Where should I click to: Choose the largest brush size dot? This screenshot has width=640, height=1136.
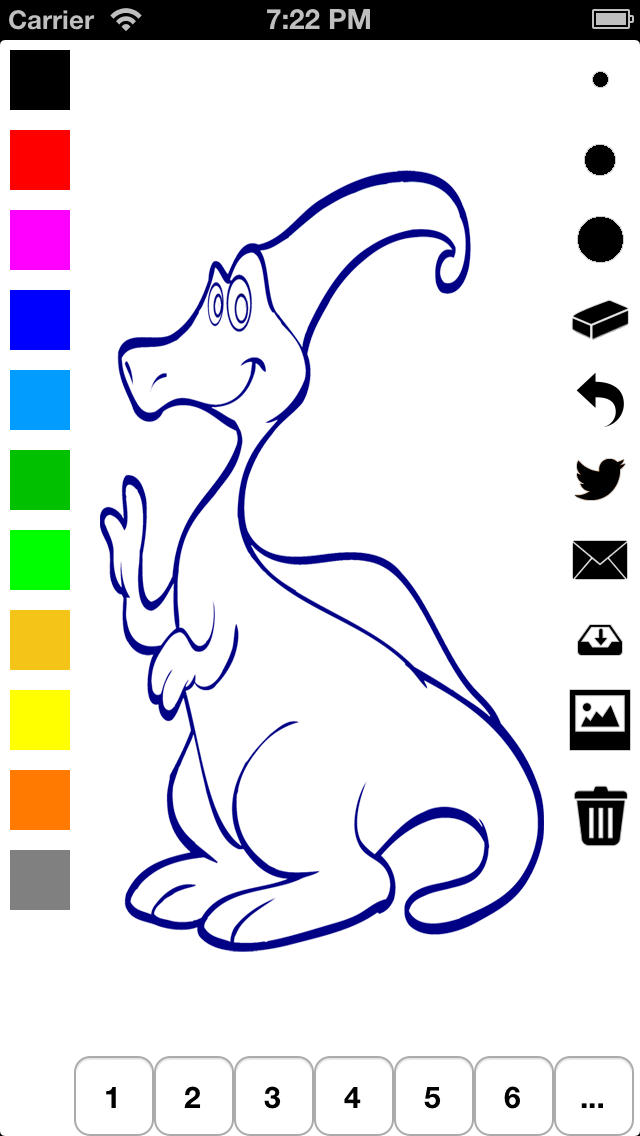(x=600, y=239)
